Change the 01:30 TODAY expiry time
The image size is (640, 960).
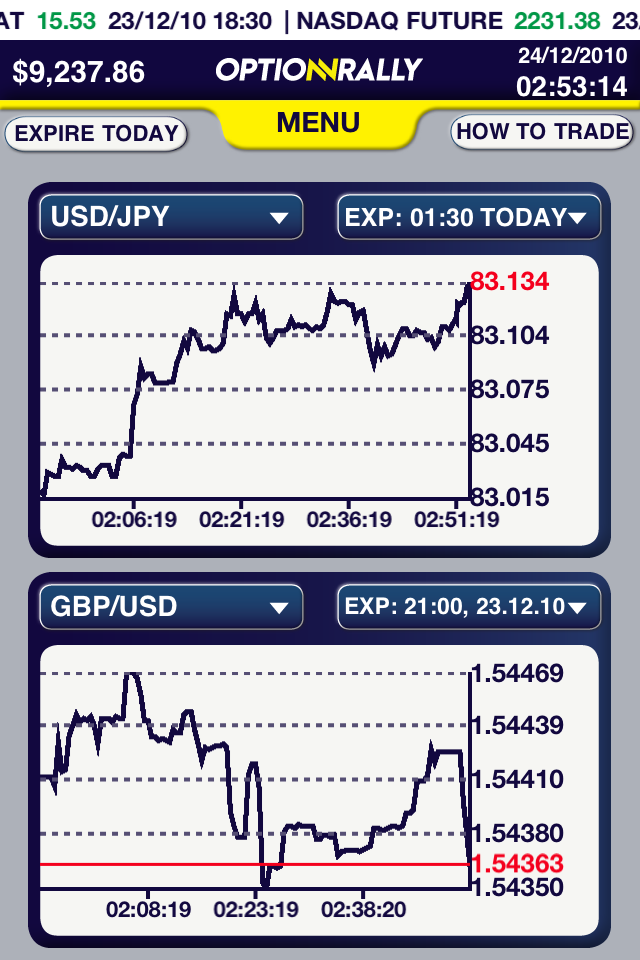[468, 217]
